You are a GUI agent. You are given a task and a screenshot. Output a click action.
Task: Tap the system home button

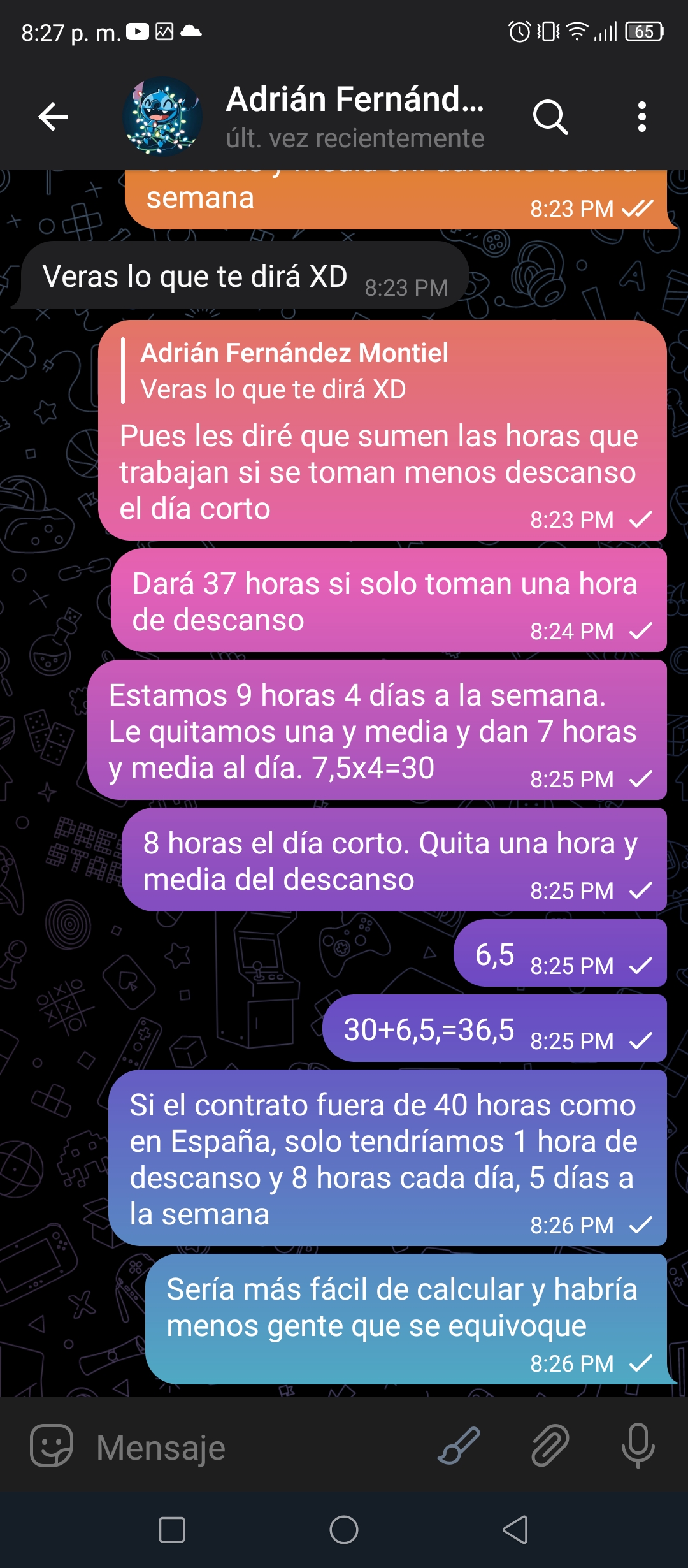pyautogui.click(x=344, y=1529)
